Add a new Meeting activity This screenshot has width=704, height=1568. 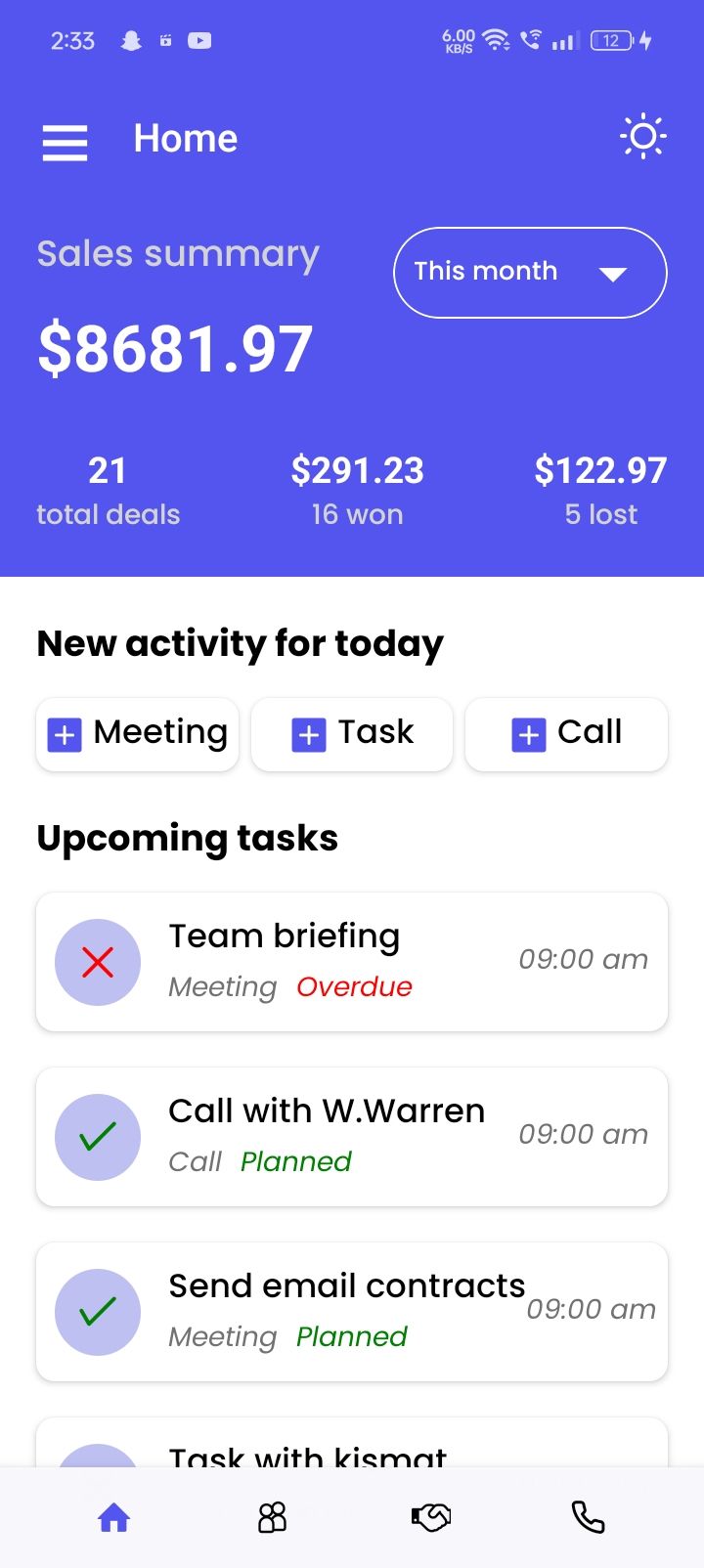click(138, 734)
